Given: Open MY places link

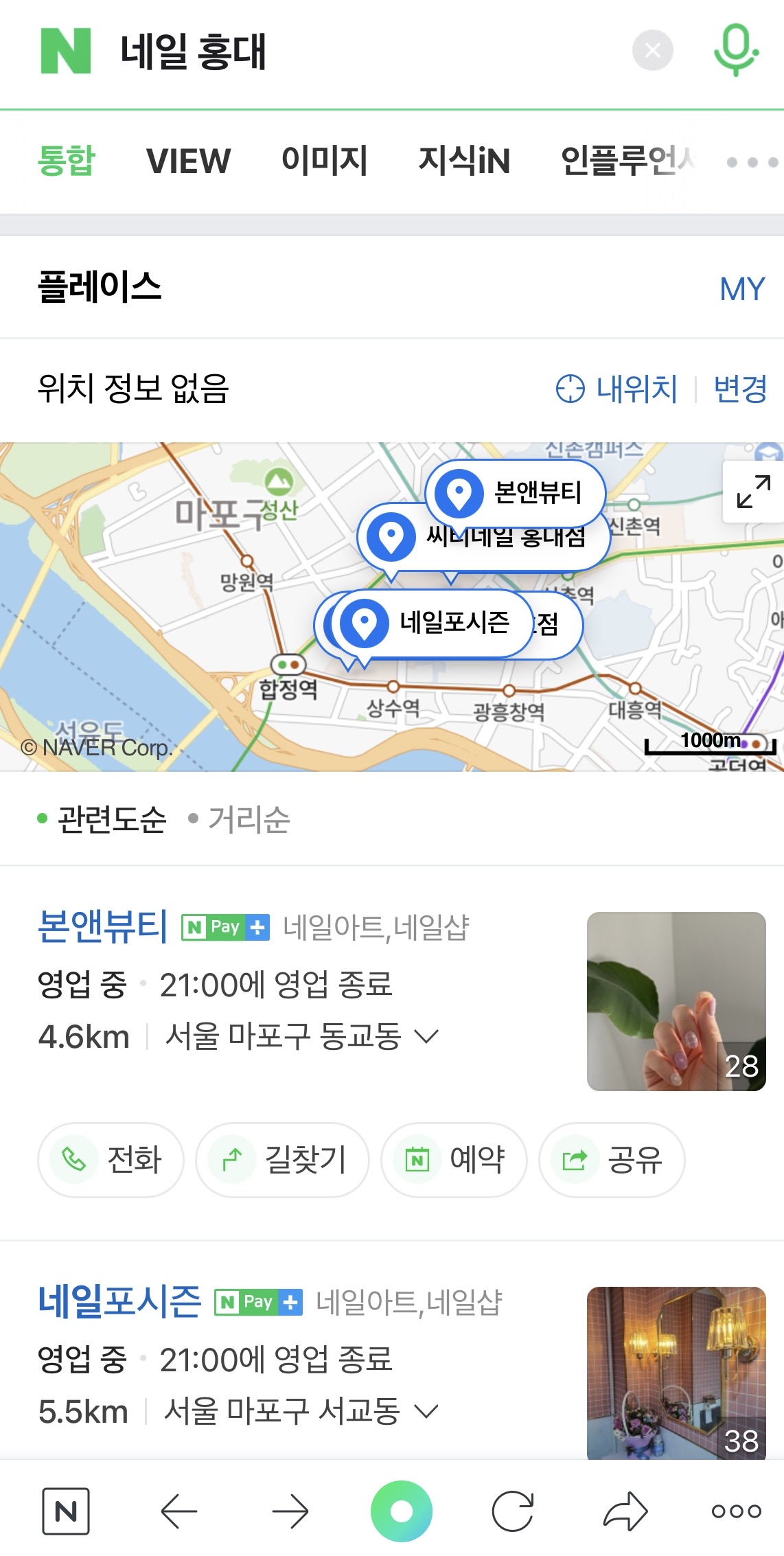Looking at the screenshot, I should click(742, 288).
